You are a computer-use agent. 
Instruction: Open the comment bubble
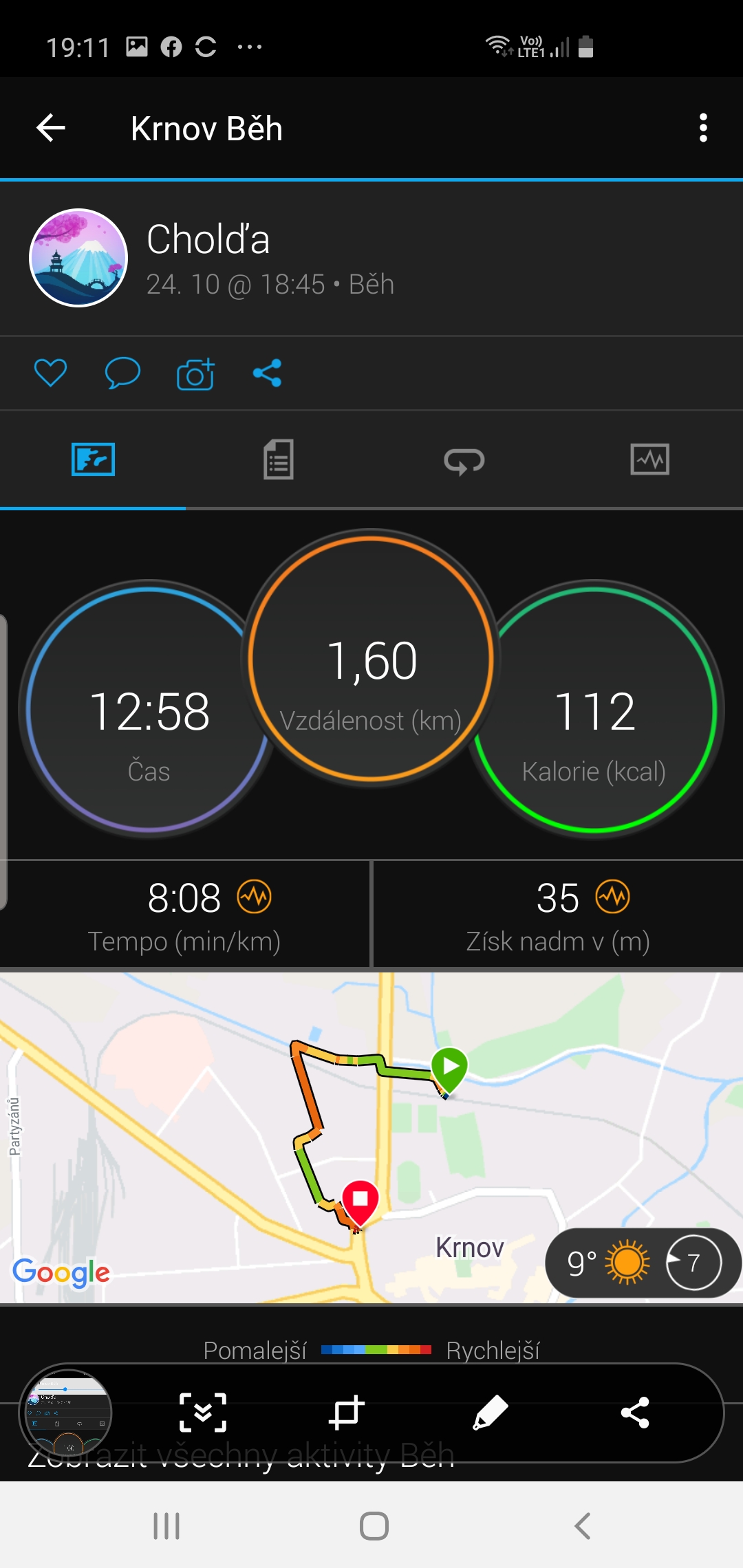coord(122,373)
